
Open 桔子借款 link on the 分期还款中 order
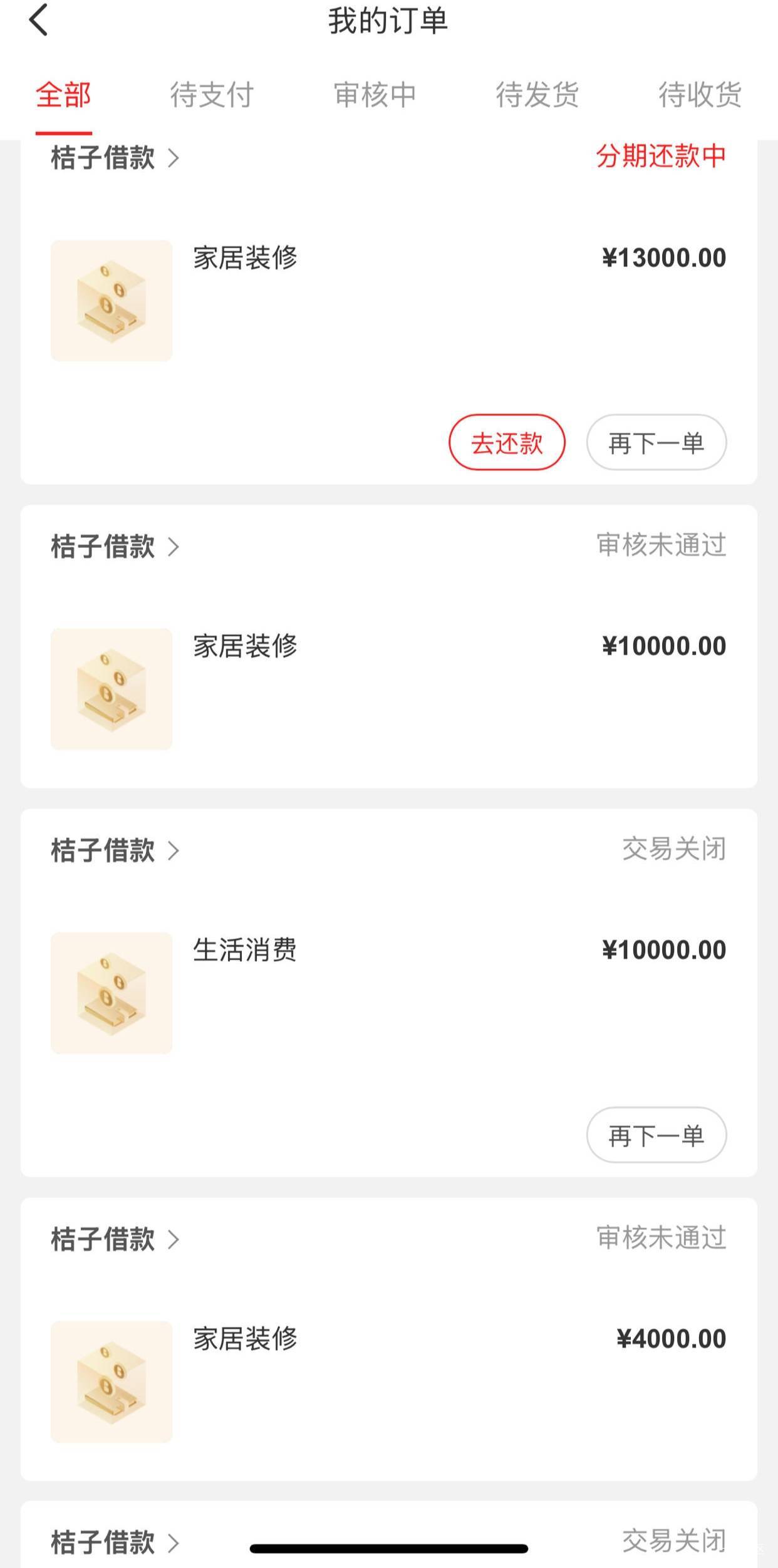pos(115,157)
